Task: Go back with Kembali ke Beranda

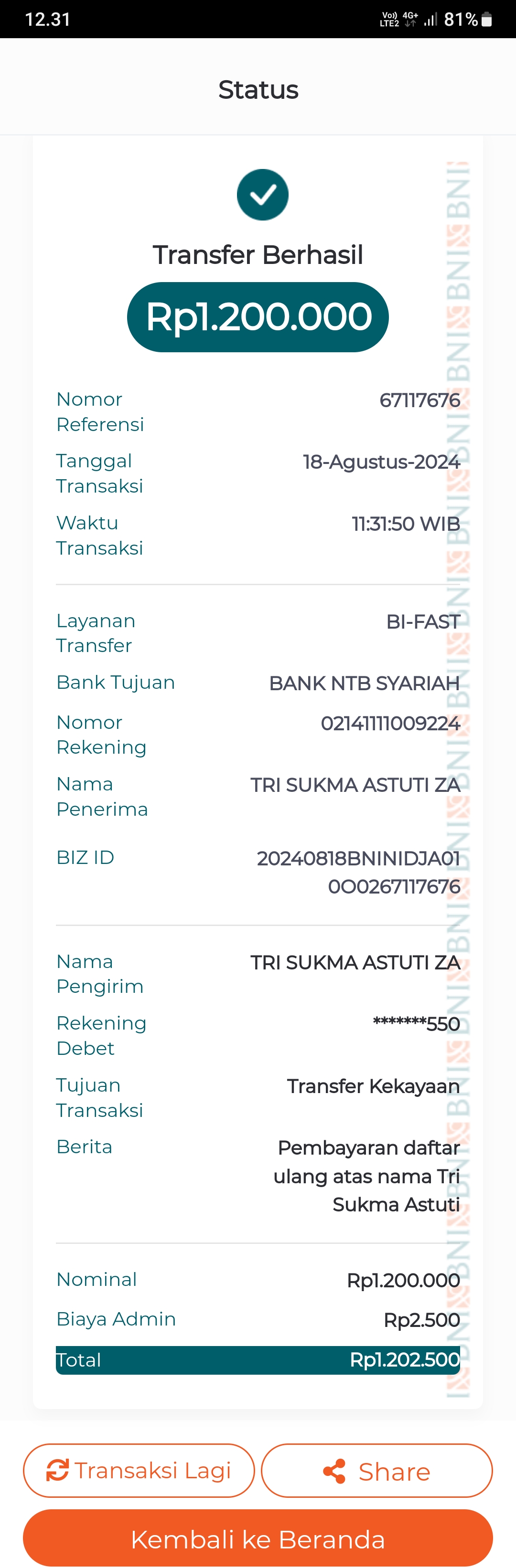Action: pyautogui.click(x=258, y=1538)
